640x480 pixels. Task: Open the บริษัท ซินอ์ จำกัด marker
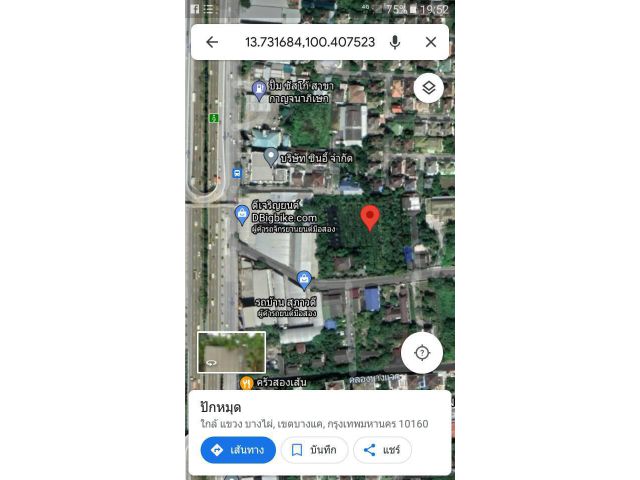(x=271, y=157)
